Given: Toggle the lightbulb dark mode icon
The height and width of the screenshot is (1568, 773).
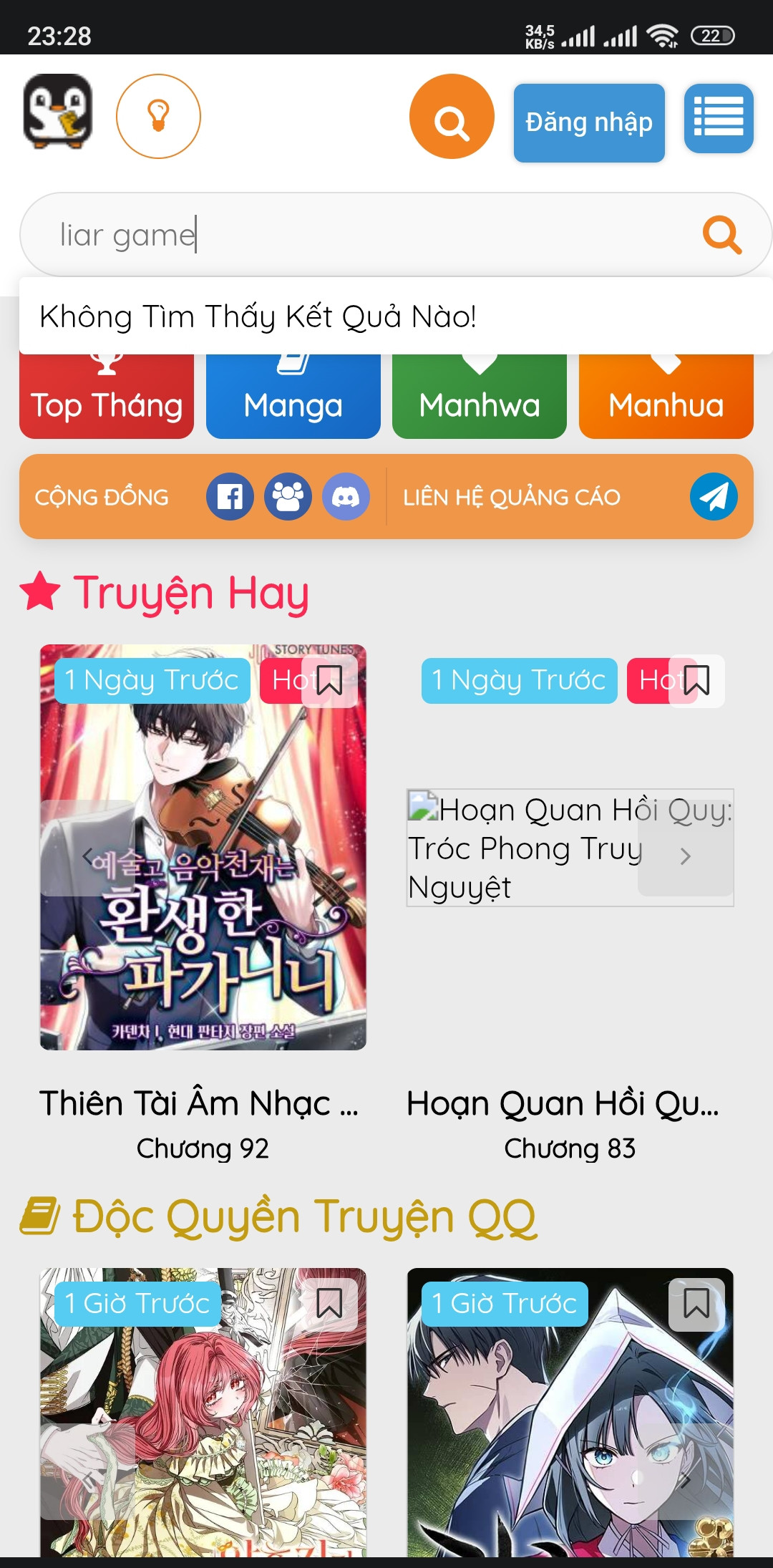Looking at the screenshot, I should [158, 116].
